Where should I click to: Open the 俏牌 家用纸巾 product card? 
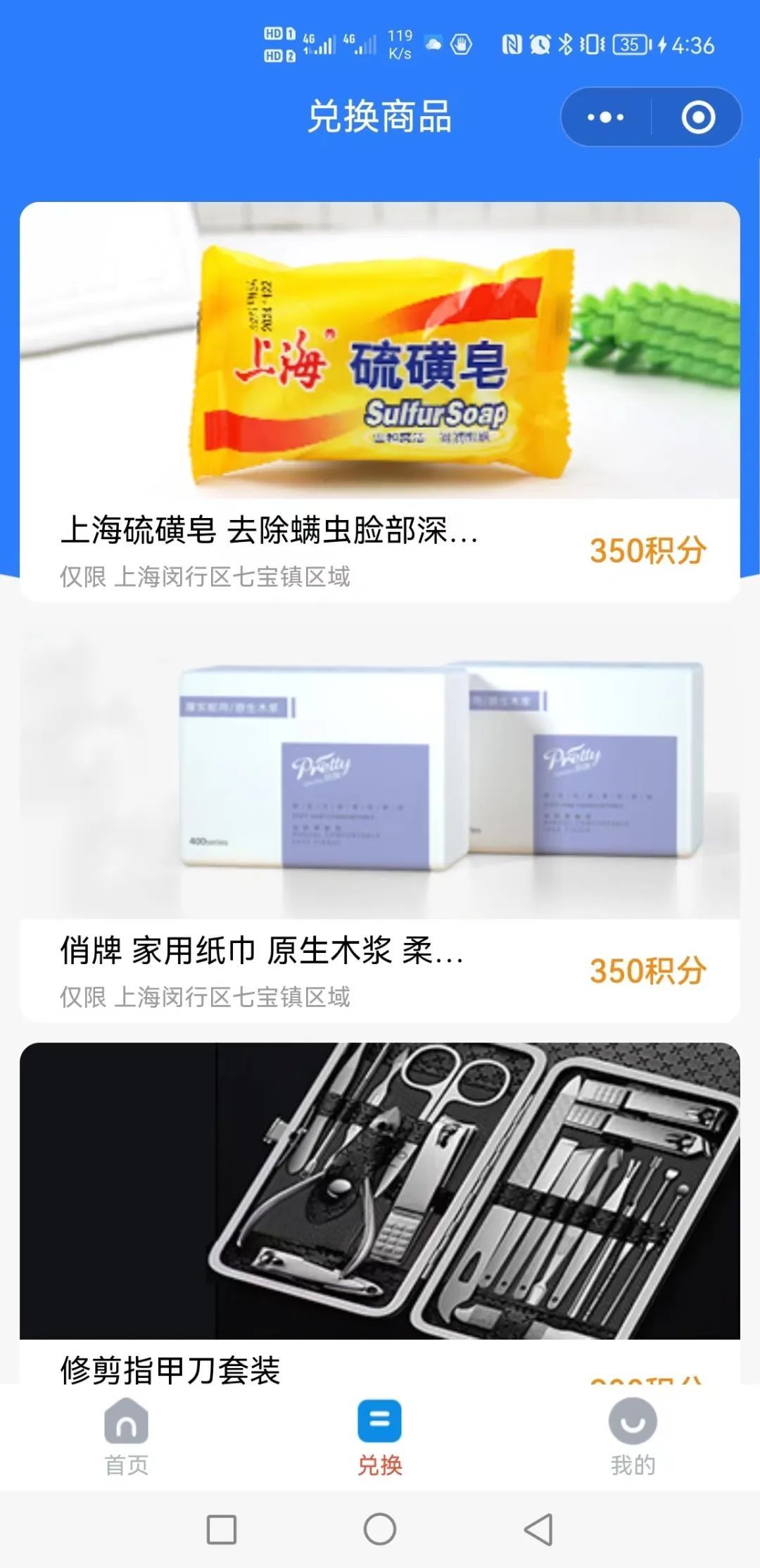pyautogui.click(x=380, y=823)
